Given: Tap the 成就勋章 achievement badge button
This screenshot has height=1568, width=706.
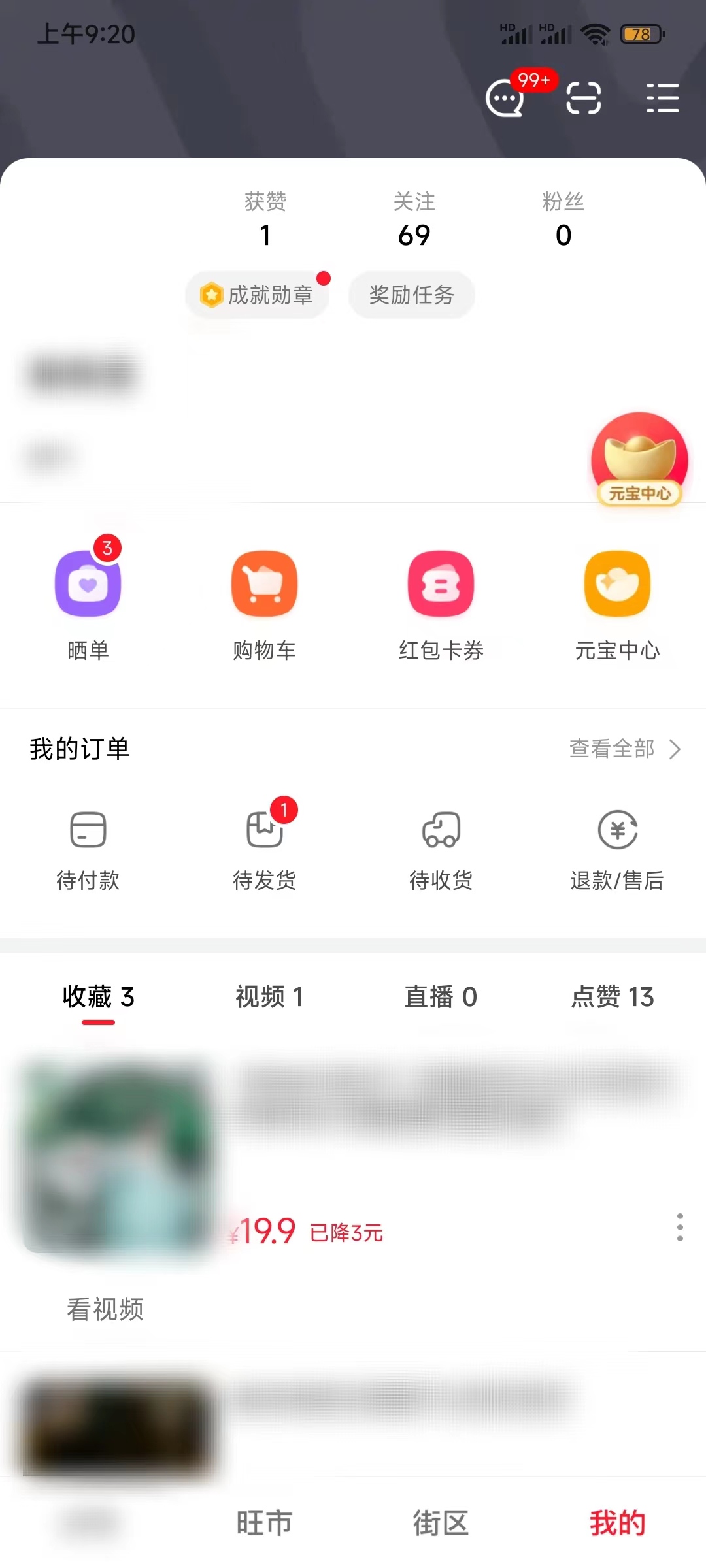Looking at the screenshot, I should click(257, 295).
